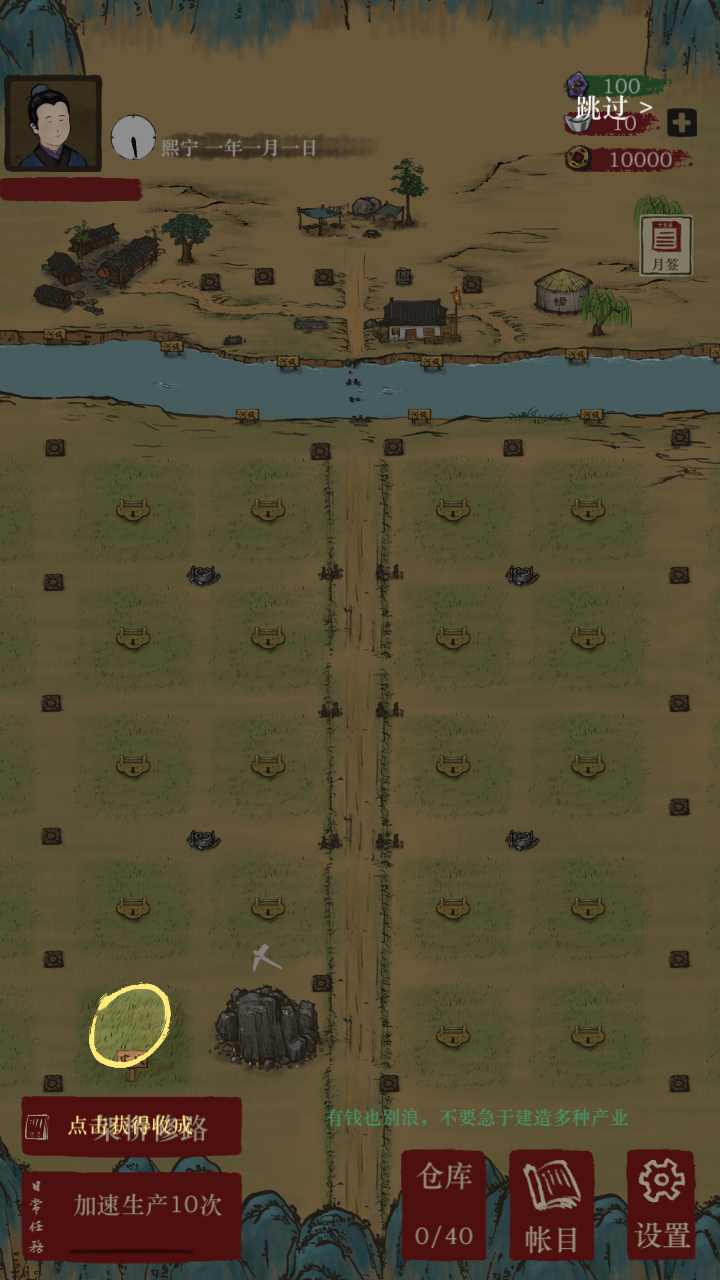Skip the intro with 跳过
The image size is (720, 1280).
pyautogui.click(x=613, y=107)
